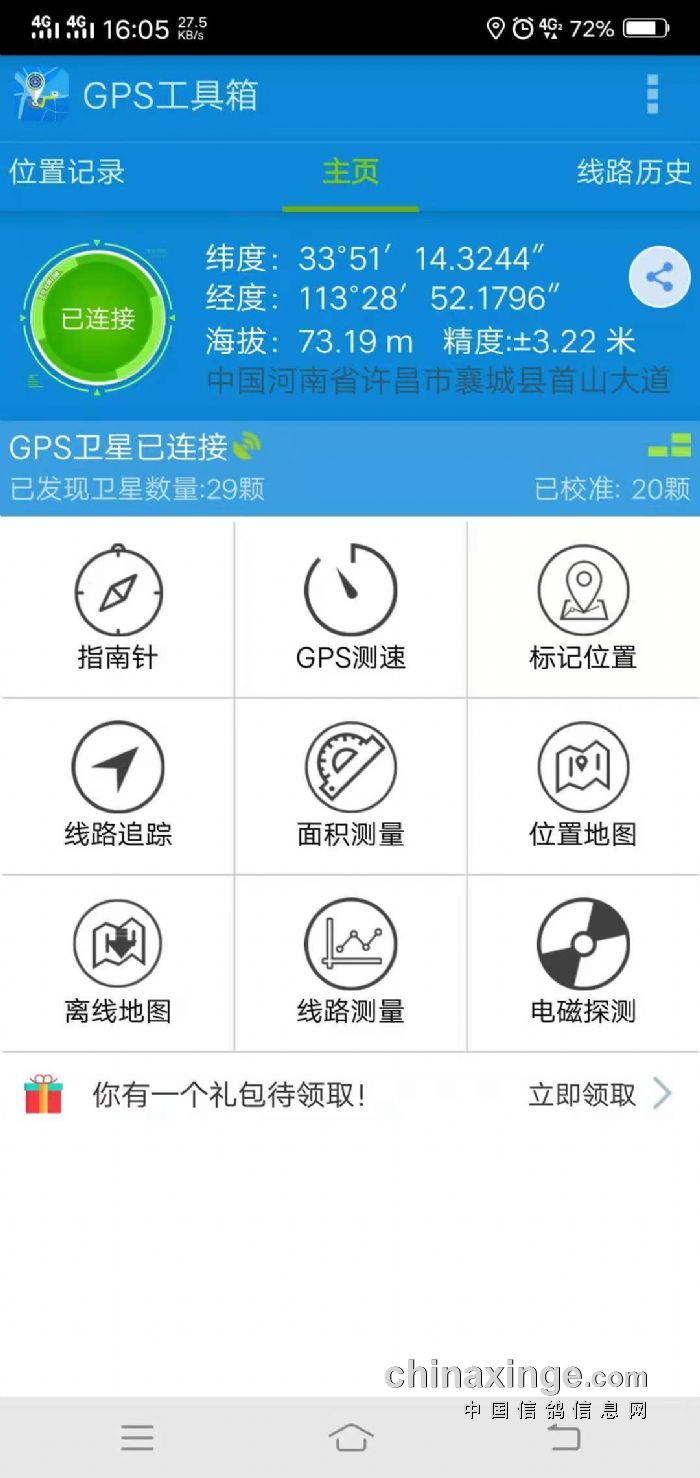Viewport: 700px width, 1478px height.
Task: Open 标记位置 to mark location
Action: pos(583,608)
